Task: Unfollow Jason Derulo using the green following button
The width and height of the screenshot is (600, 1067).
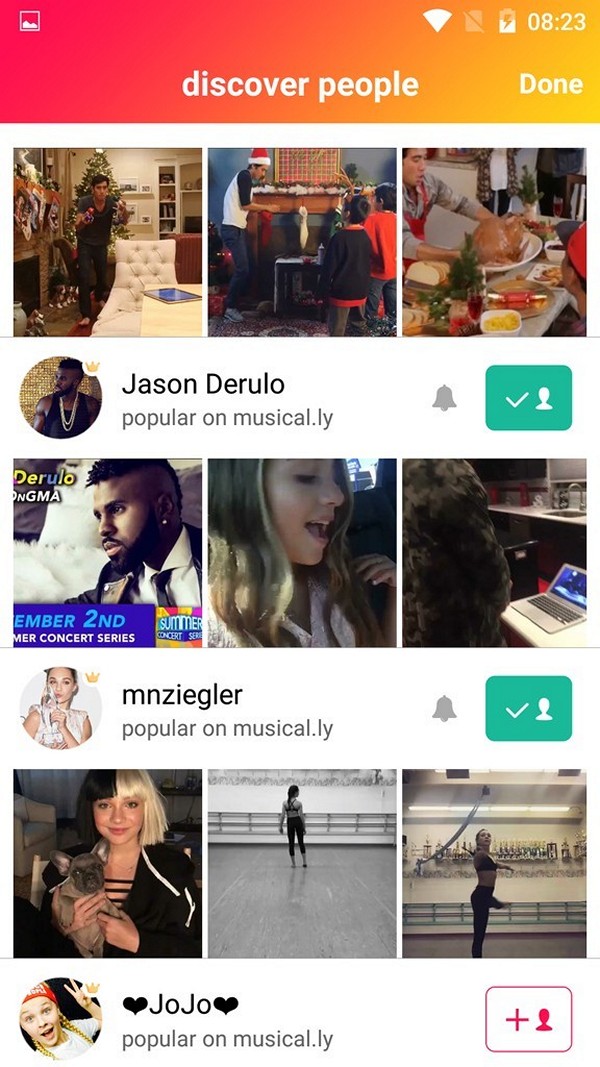Action: click(x=529, y=398)
